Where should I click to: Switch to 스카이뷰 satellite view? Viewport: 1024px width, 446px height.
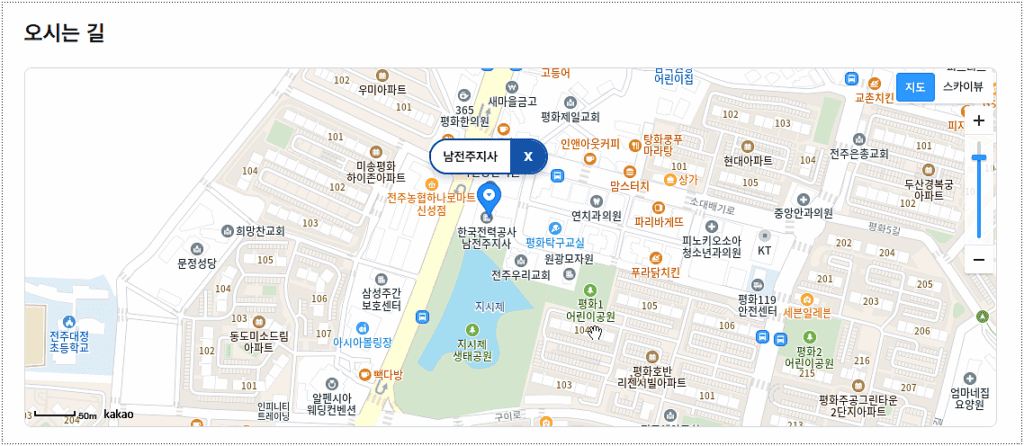(x=962, y=87)
